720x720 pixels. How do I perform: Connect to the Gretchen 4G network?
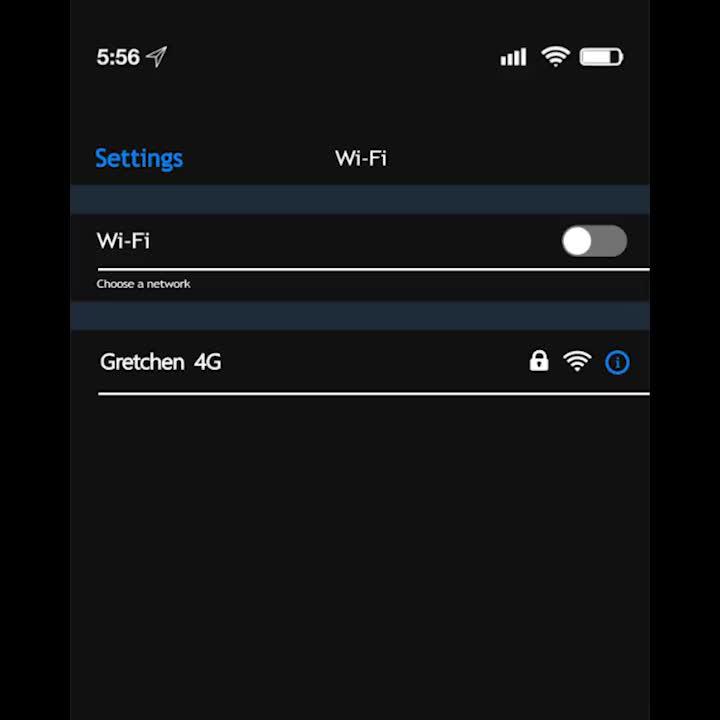pos(162,362)
